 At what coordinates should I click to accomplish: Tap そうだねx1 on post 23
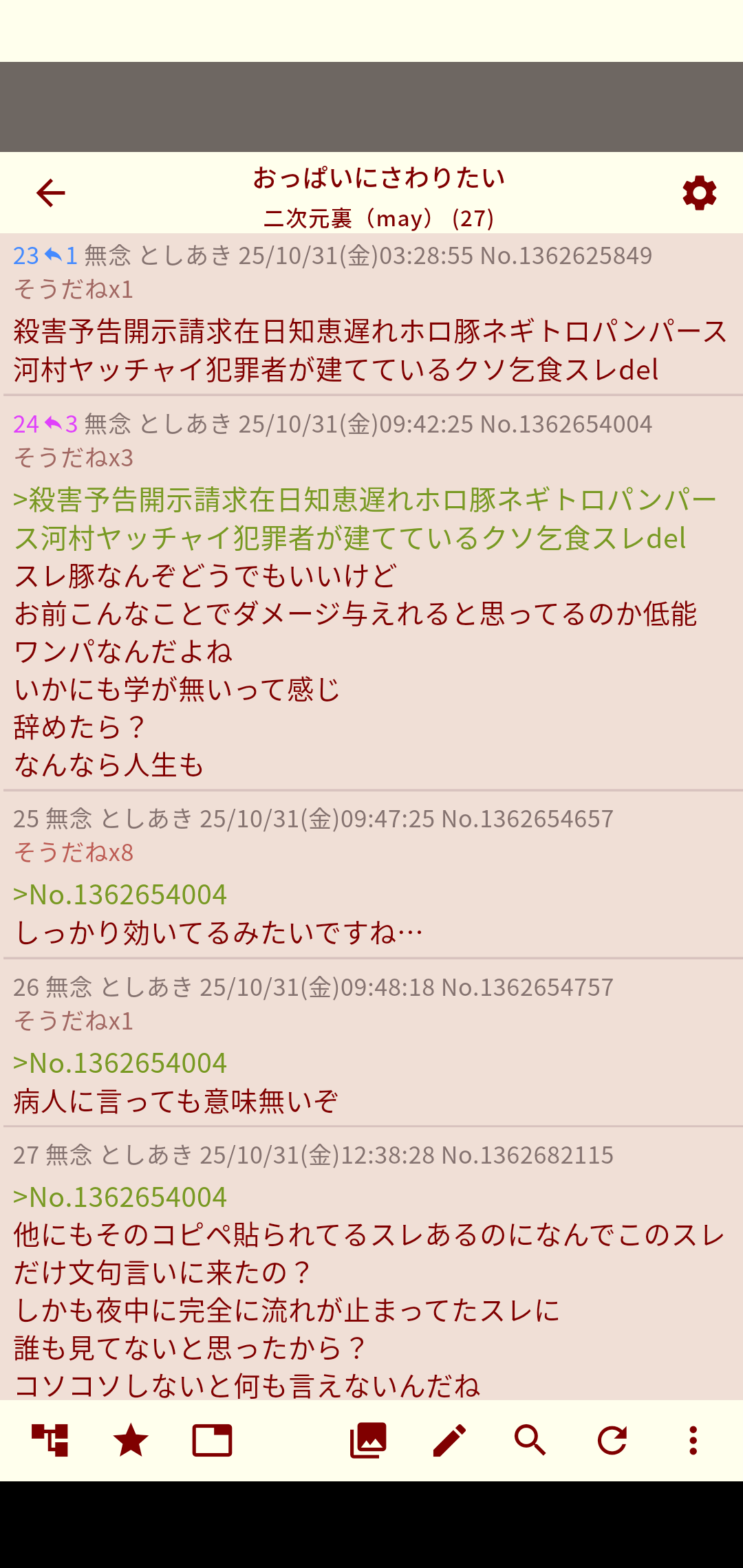point(74,290)
